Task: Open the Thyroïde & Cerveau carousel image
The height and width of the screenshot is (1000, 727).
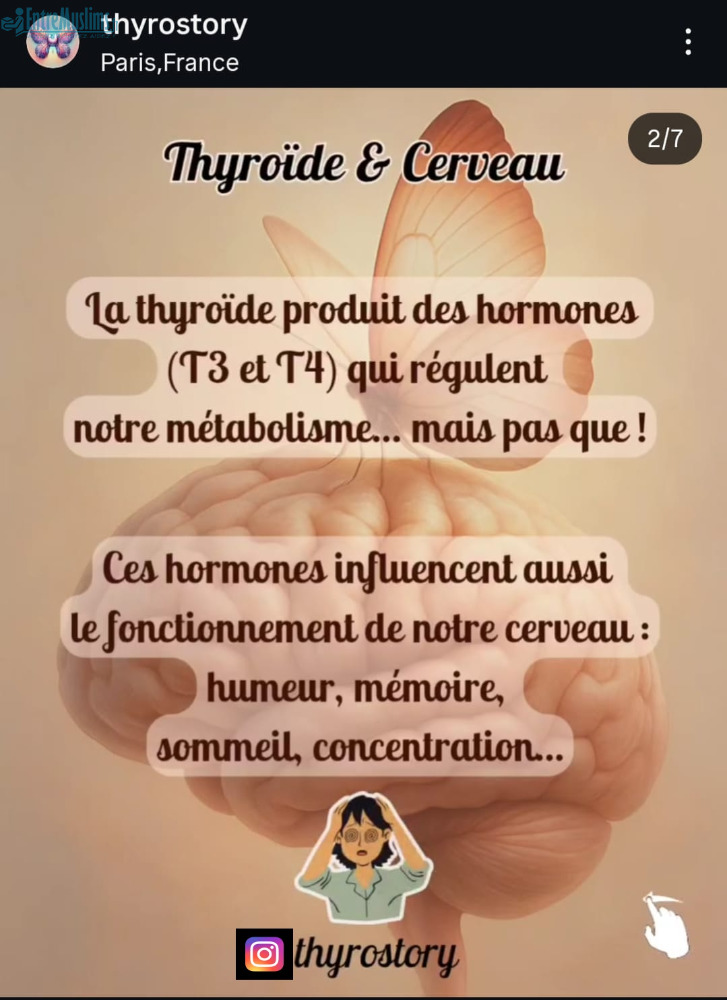Action: point(363,540)
